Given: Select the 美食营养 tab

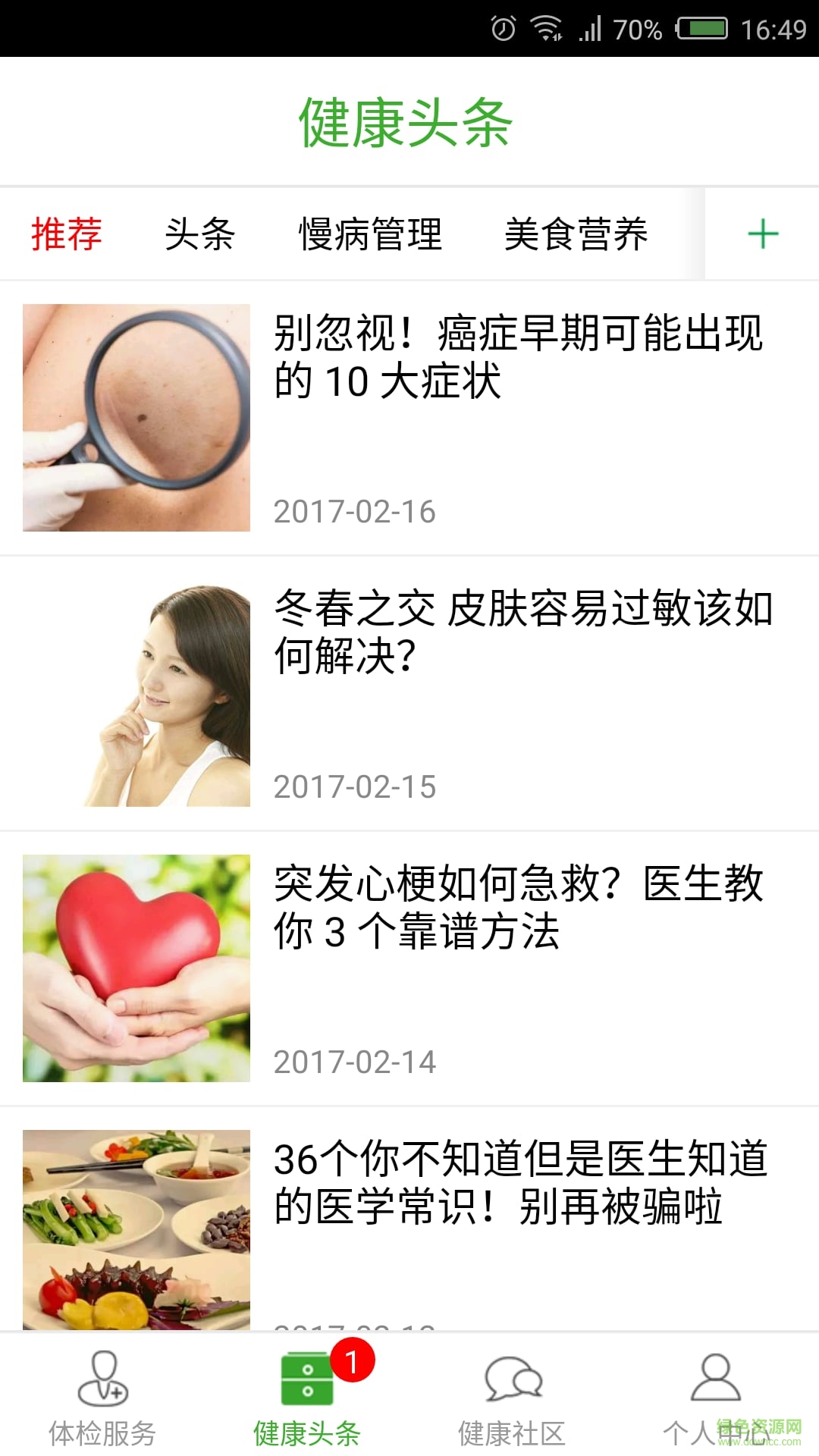Looking at the screenshot, I should point(578,234).
